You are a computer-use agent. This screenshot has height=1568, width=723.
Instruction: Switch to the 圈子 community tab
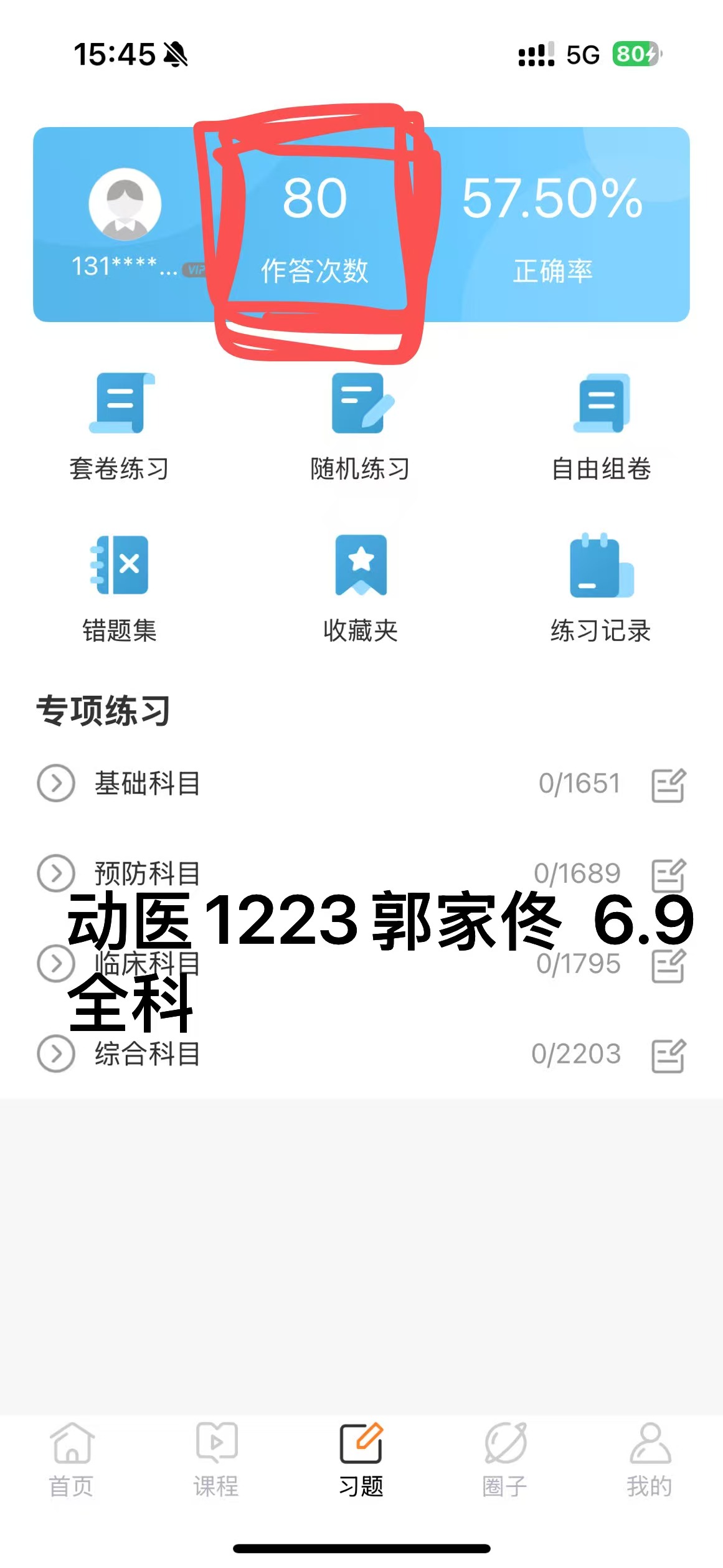point(505,1459)
